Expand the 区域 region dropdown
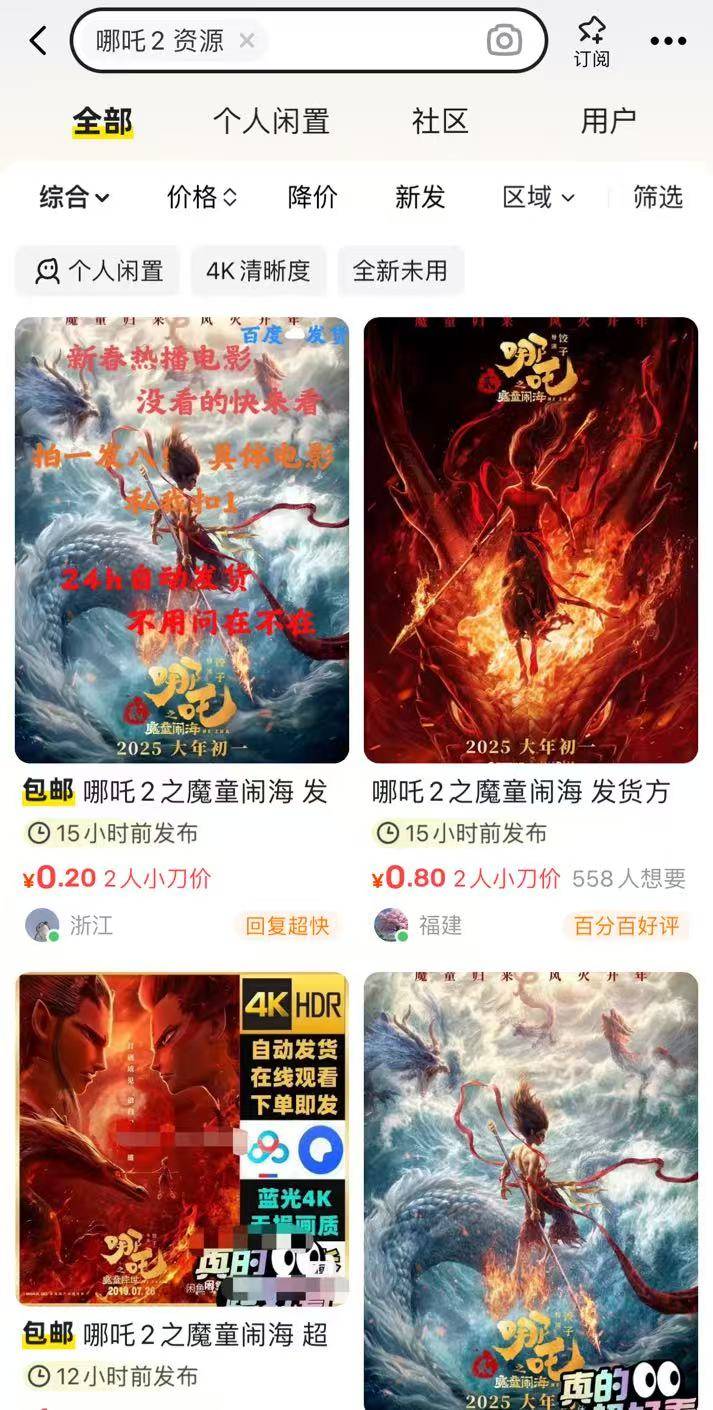Screen dimensions: 713x1410 tap(538, 197)
